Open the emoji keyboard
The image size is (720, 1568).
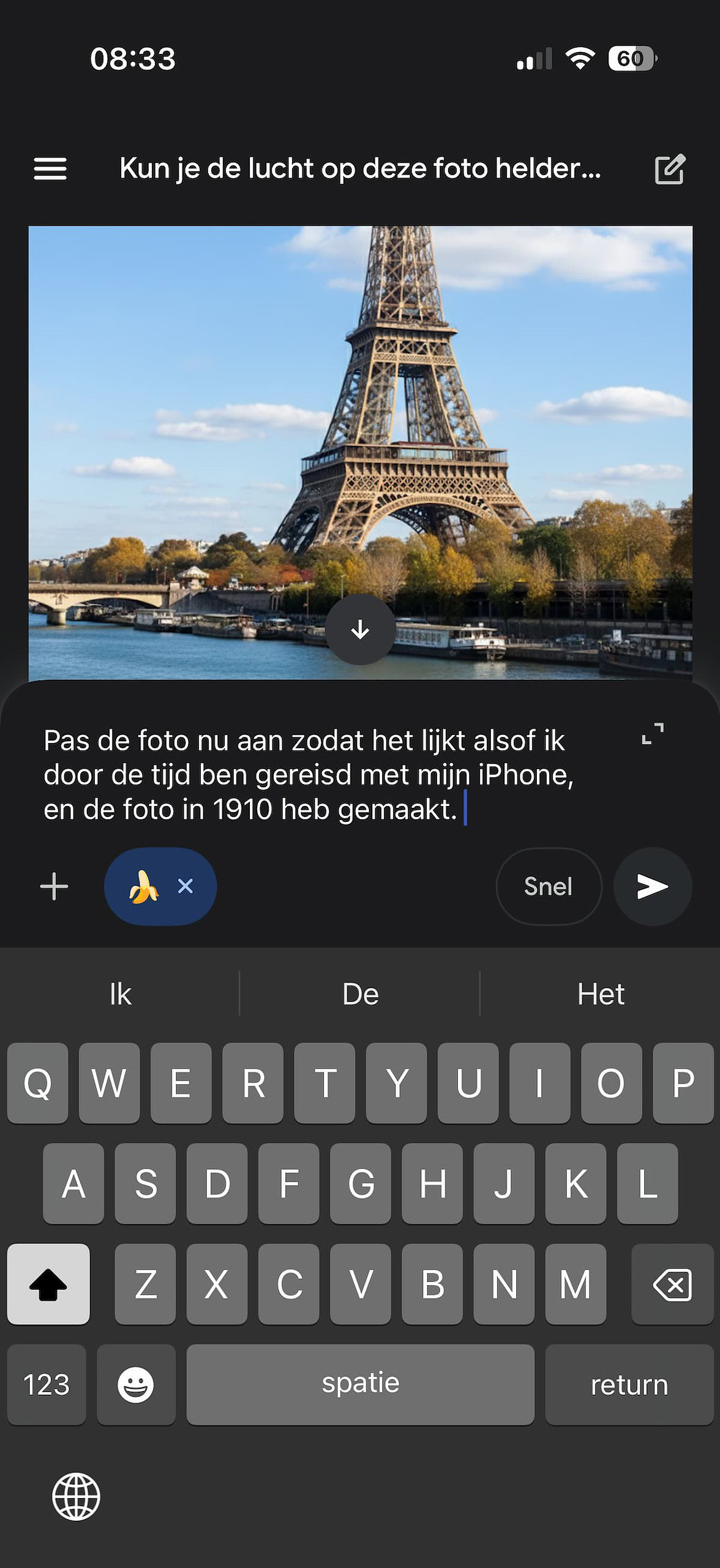pos(135,1385)
